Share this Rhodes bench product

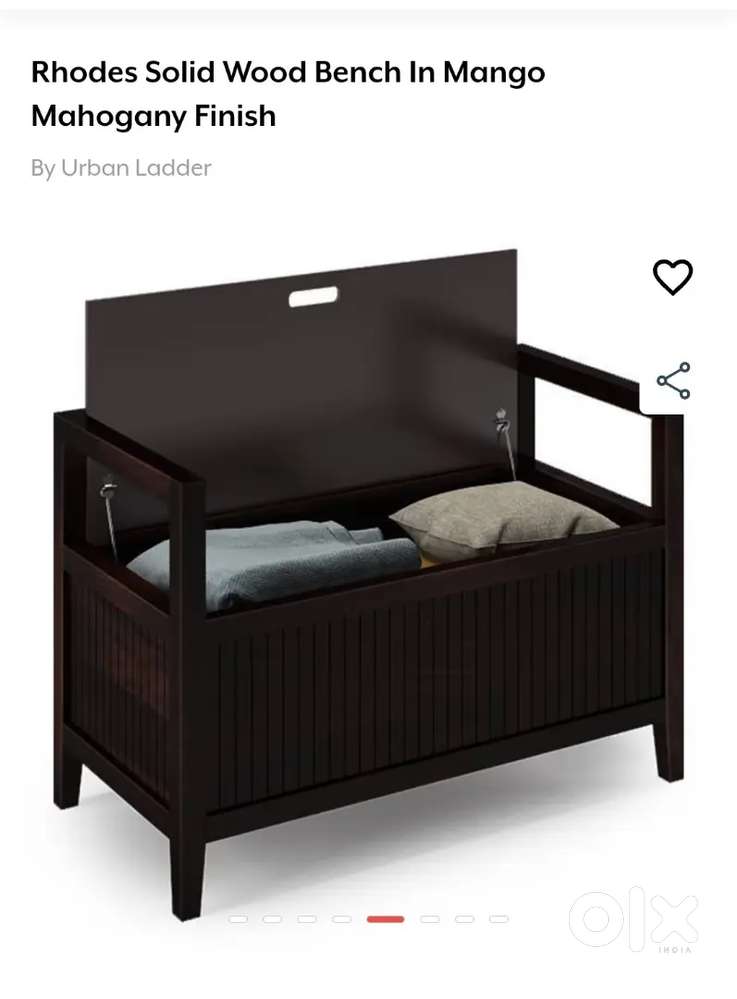point(673,381)
